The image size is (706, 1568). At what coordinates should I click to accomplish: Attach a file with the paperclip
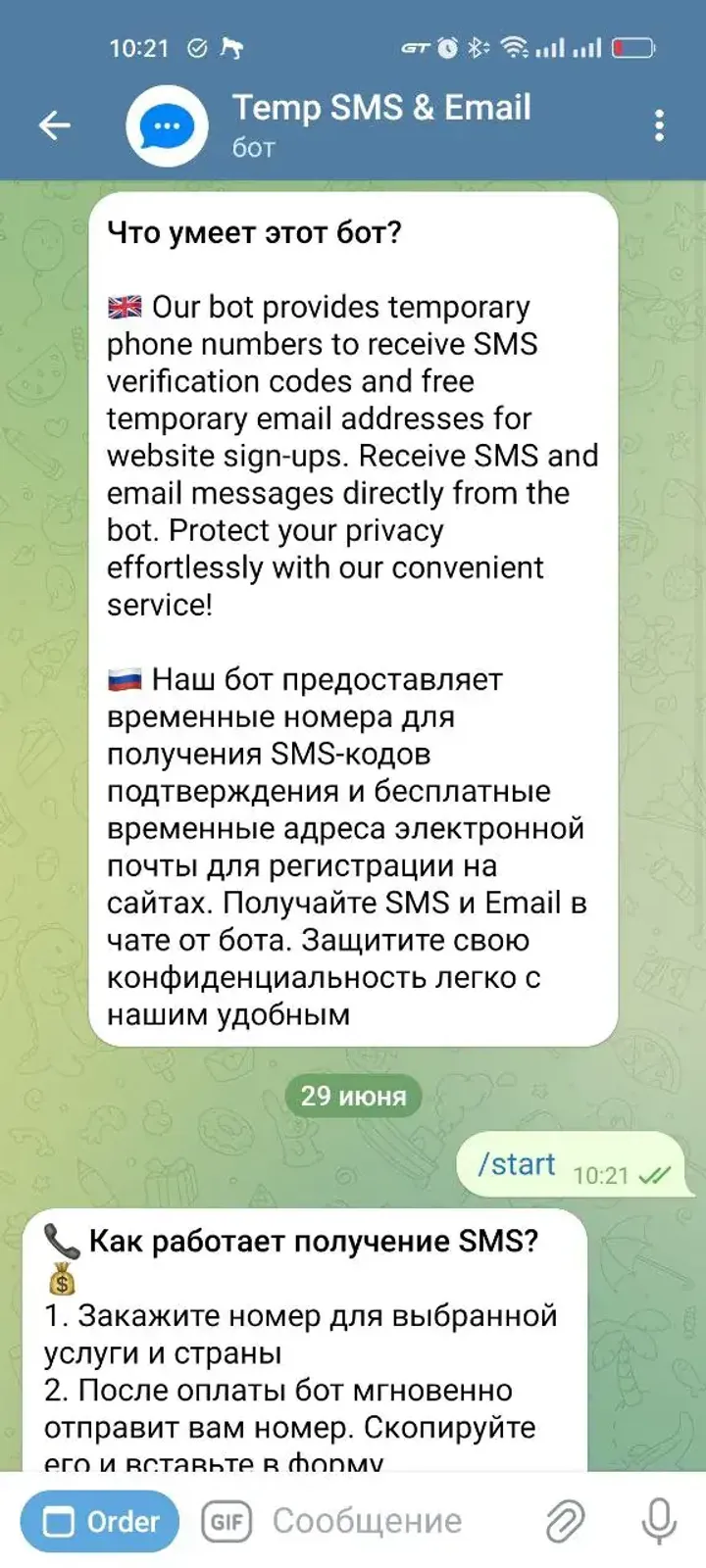[x=565, y=1521]
